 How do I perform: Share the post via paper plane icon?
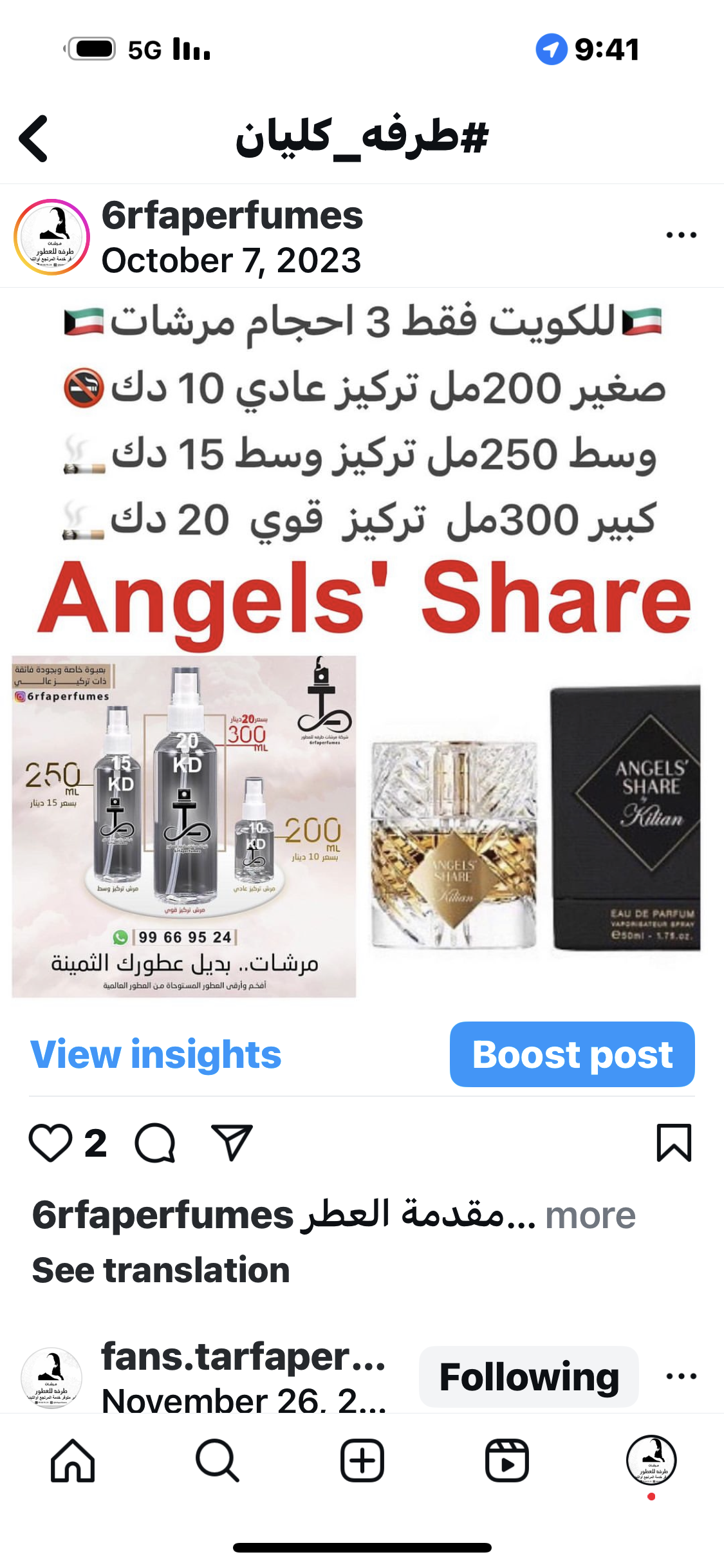232,1143
